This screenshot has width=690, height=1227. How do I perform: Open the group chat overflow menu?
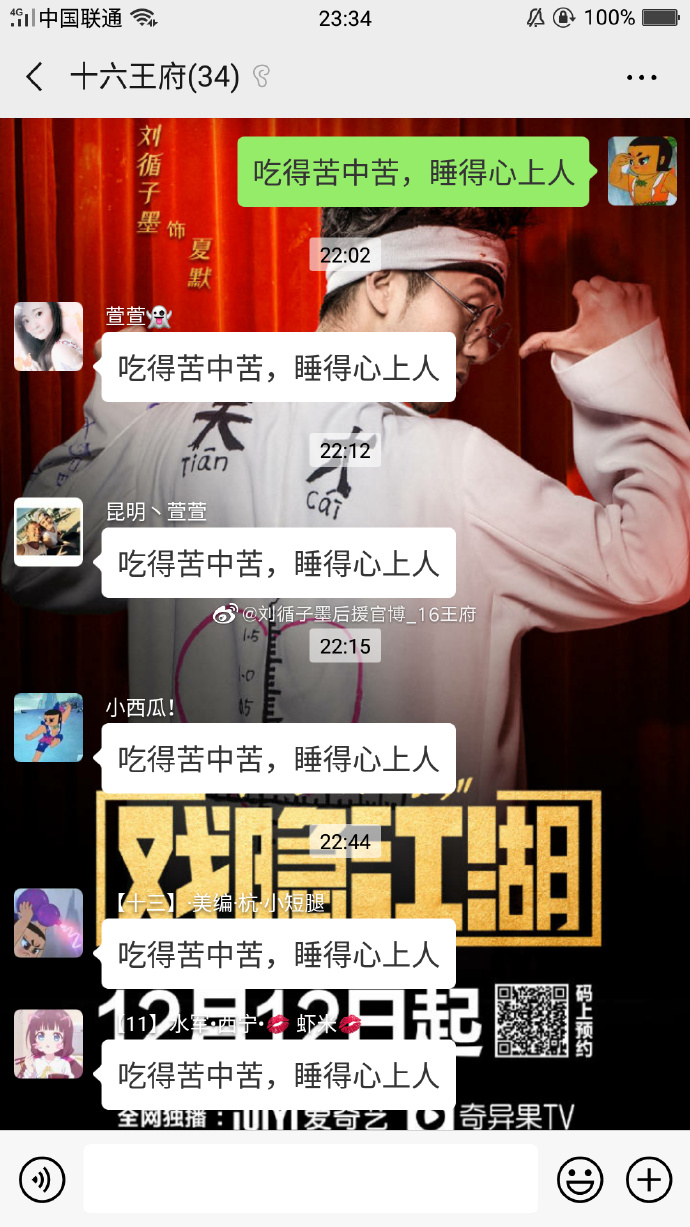[x=641, y=77]
